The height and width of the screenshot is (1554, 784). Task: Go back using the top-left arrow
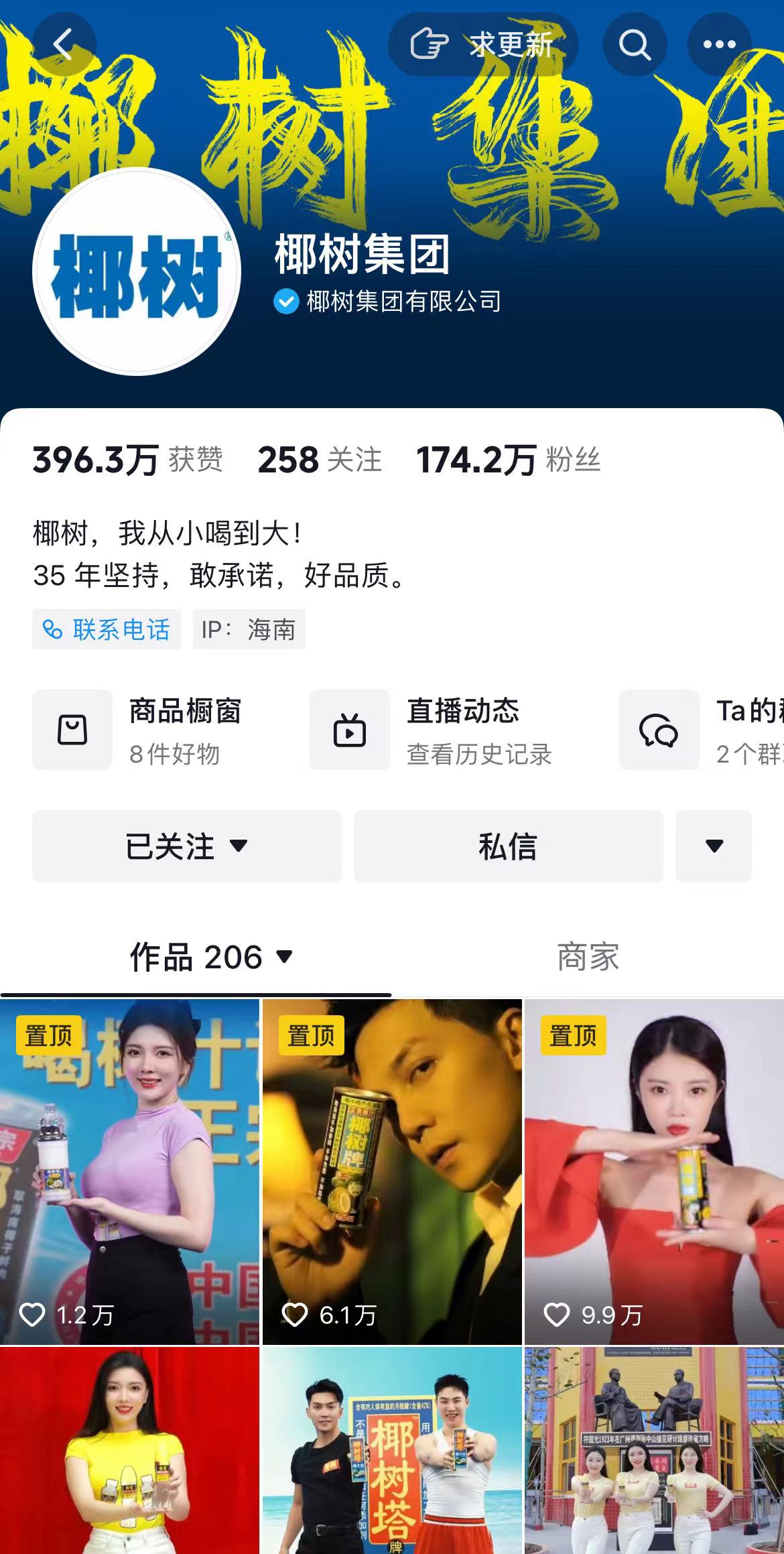[x=64, y=44]
